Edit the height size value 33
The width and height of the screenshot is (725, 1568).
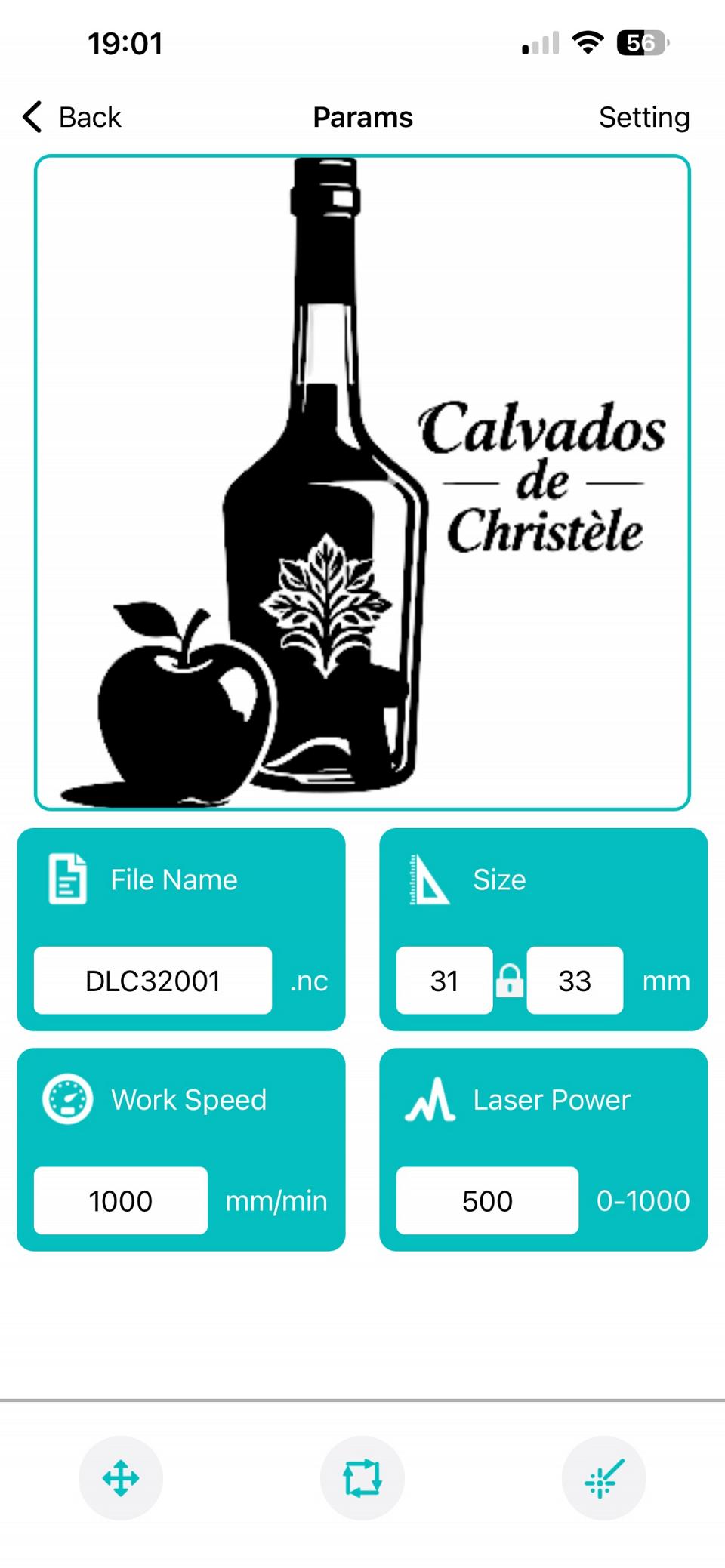(x=575, y=981)
